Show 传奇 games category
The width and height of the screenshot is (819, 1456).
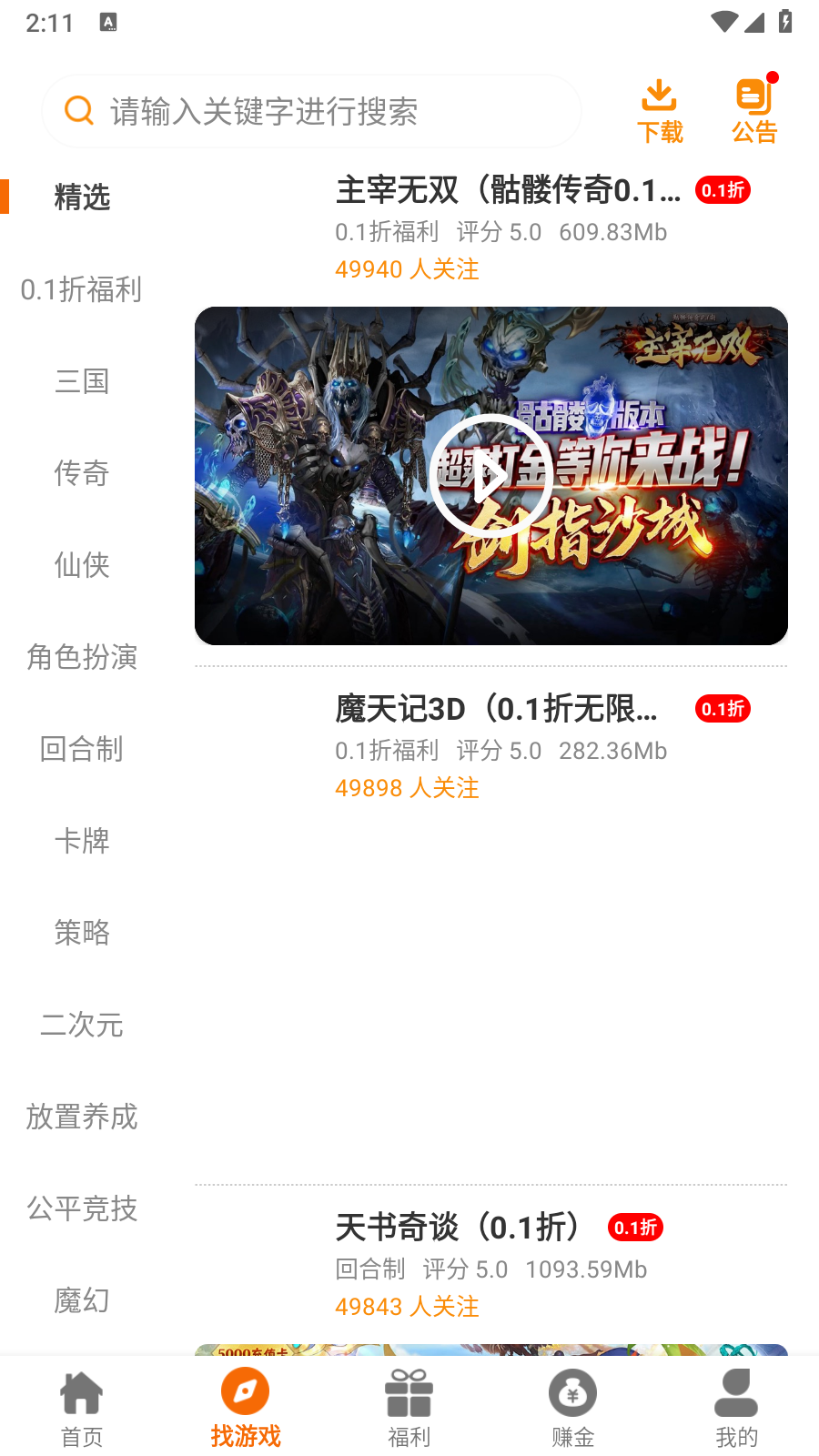tap(82, 473)
